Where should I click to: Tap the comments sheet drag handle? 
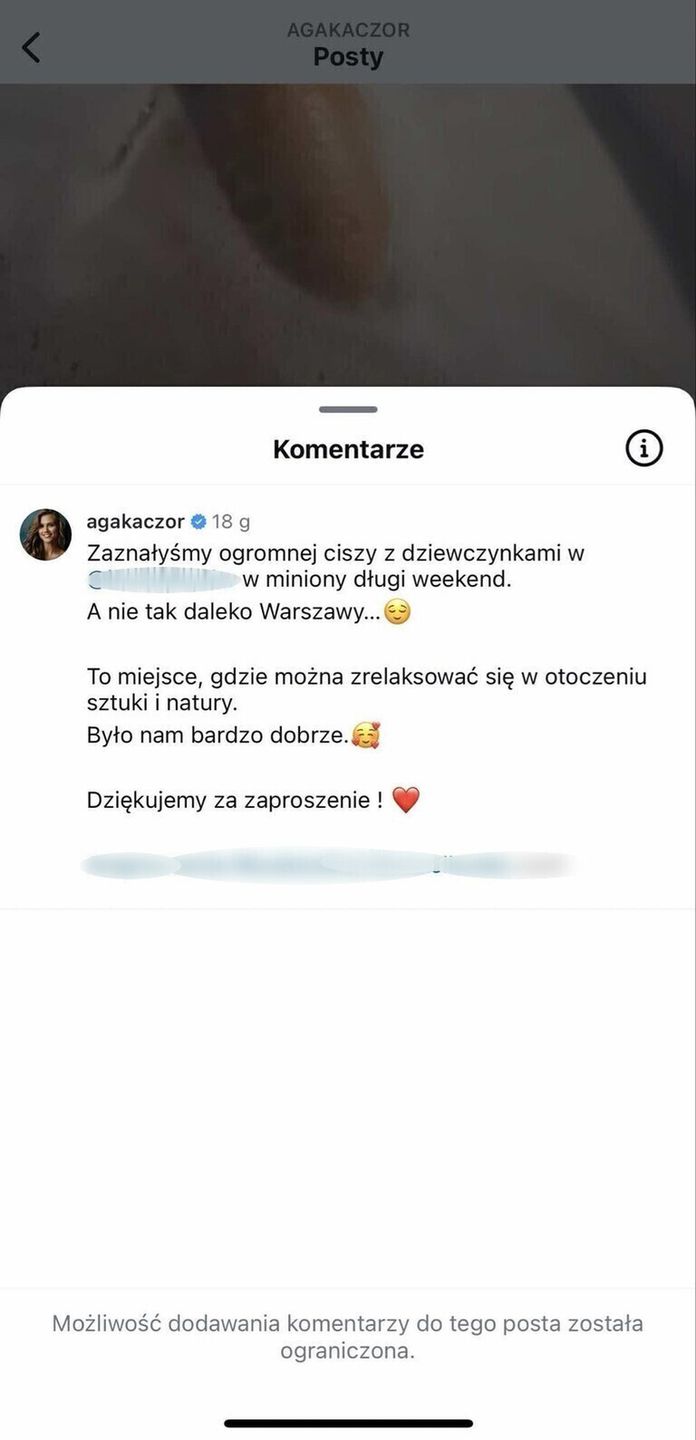tap(348, 409)
